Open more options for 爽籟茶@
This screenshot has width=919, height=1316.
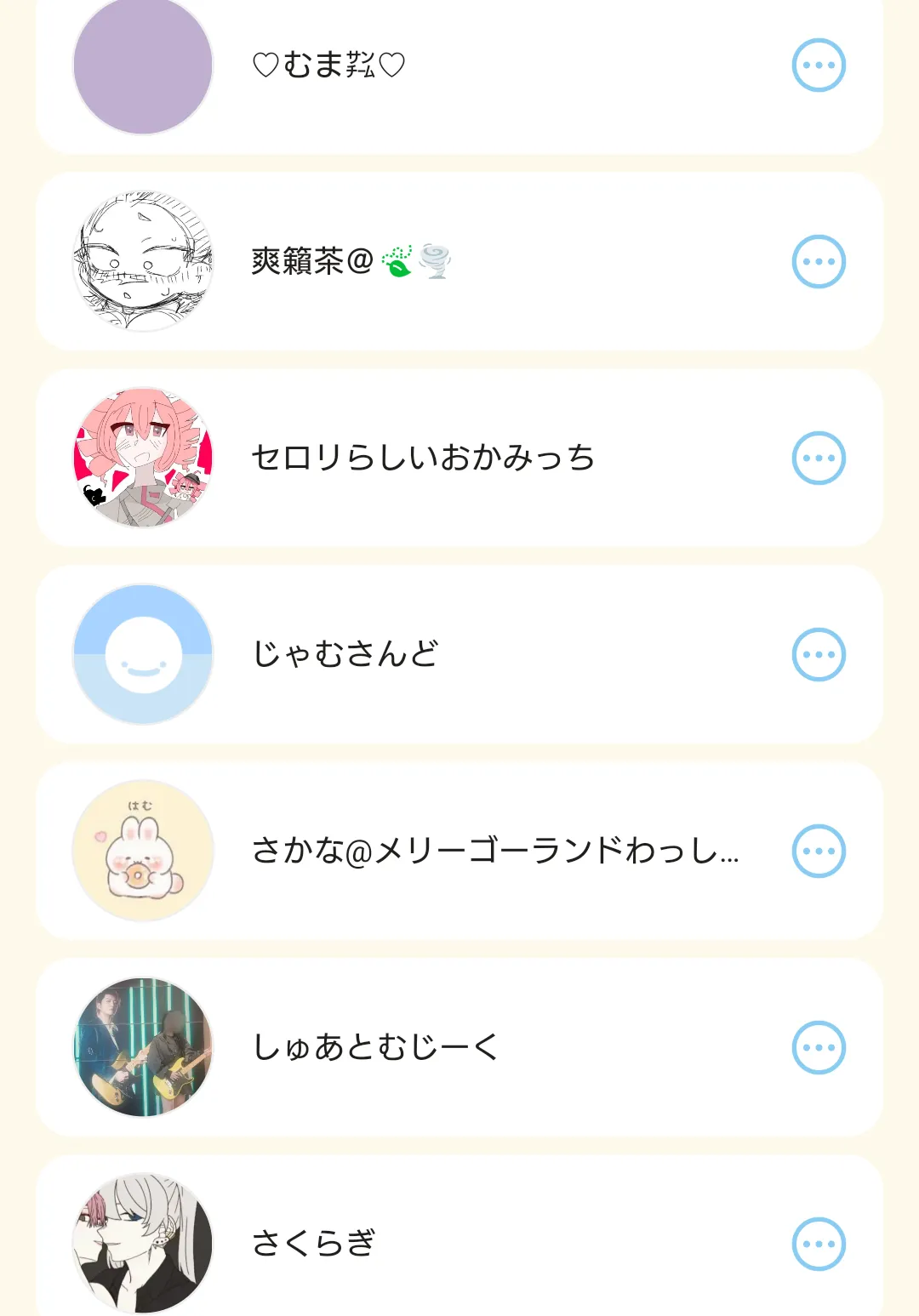pos(819,261)
